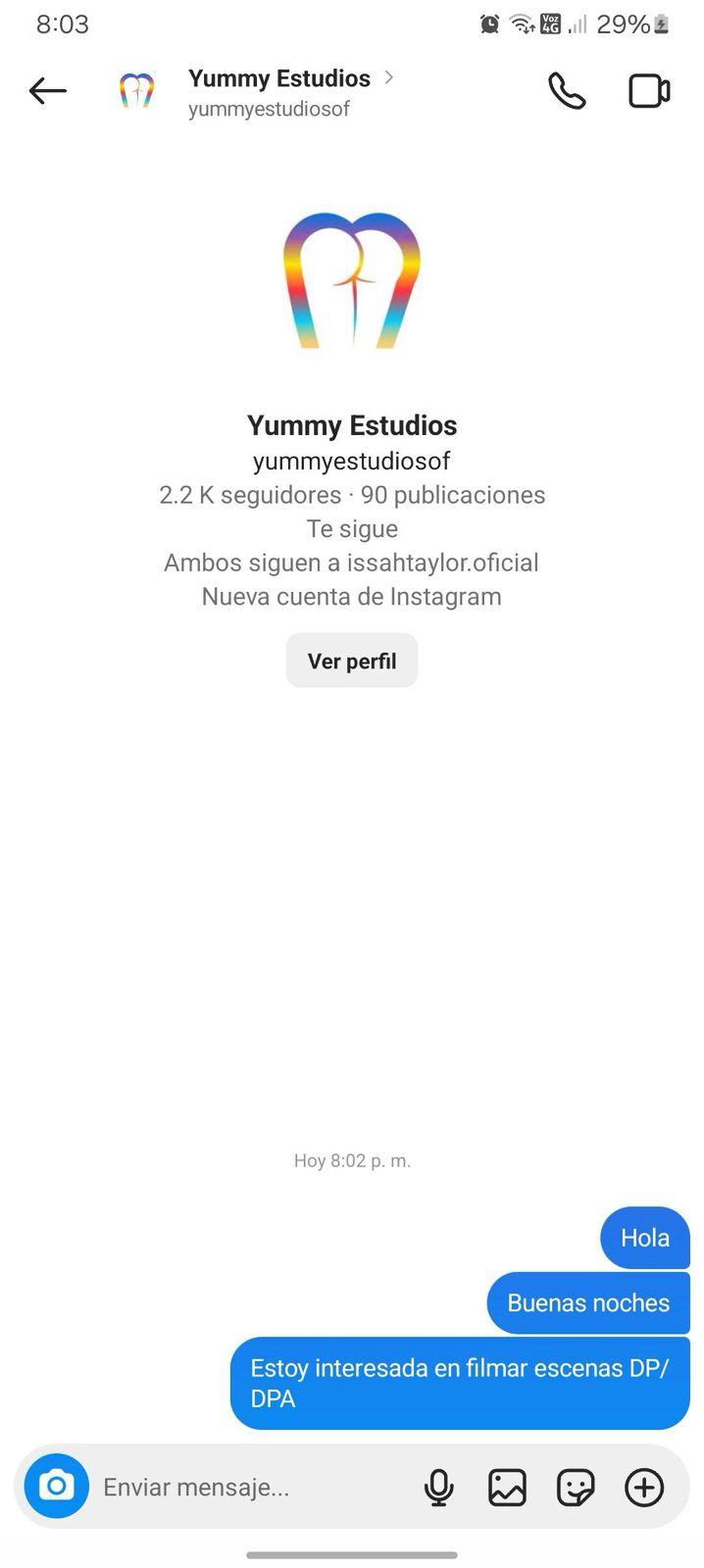This screenshot has height=1568, width=704.
Task: Open Yummy Estudios chat details from header
Action: [279, 91]
